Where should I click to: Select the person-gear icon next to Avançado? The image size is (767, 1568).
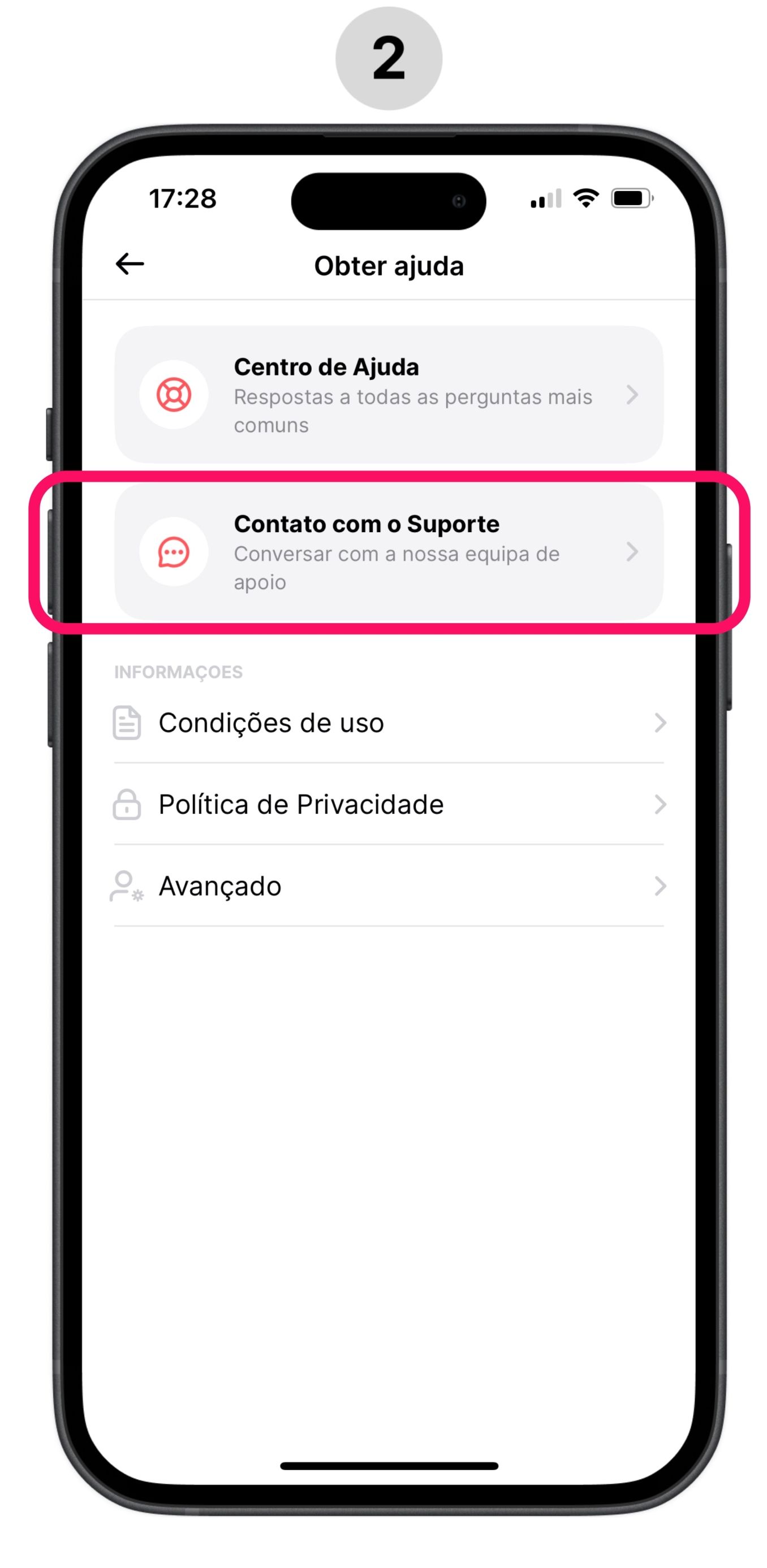tap(125, 886)
